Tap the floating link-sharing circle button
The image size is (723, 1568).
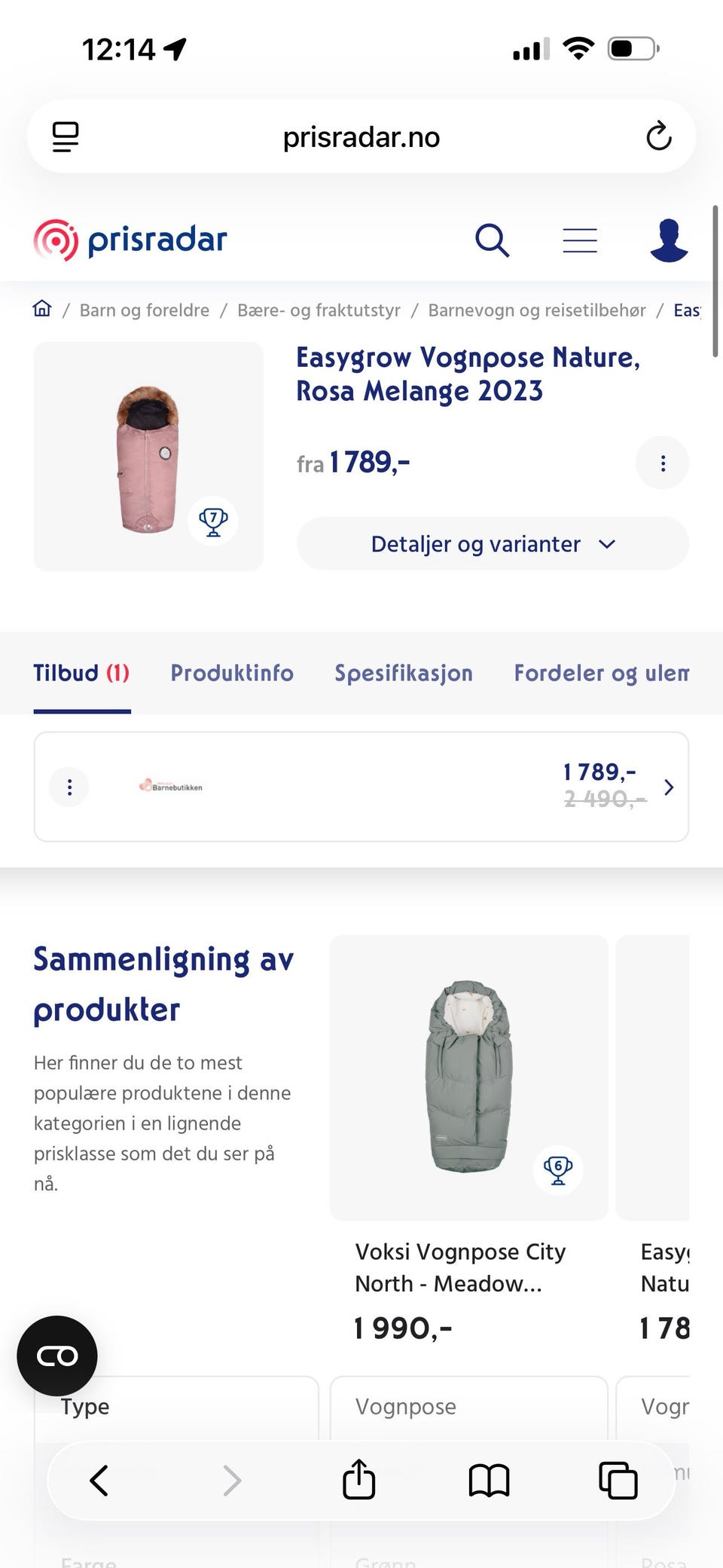point(56,1356)
